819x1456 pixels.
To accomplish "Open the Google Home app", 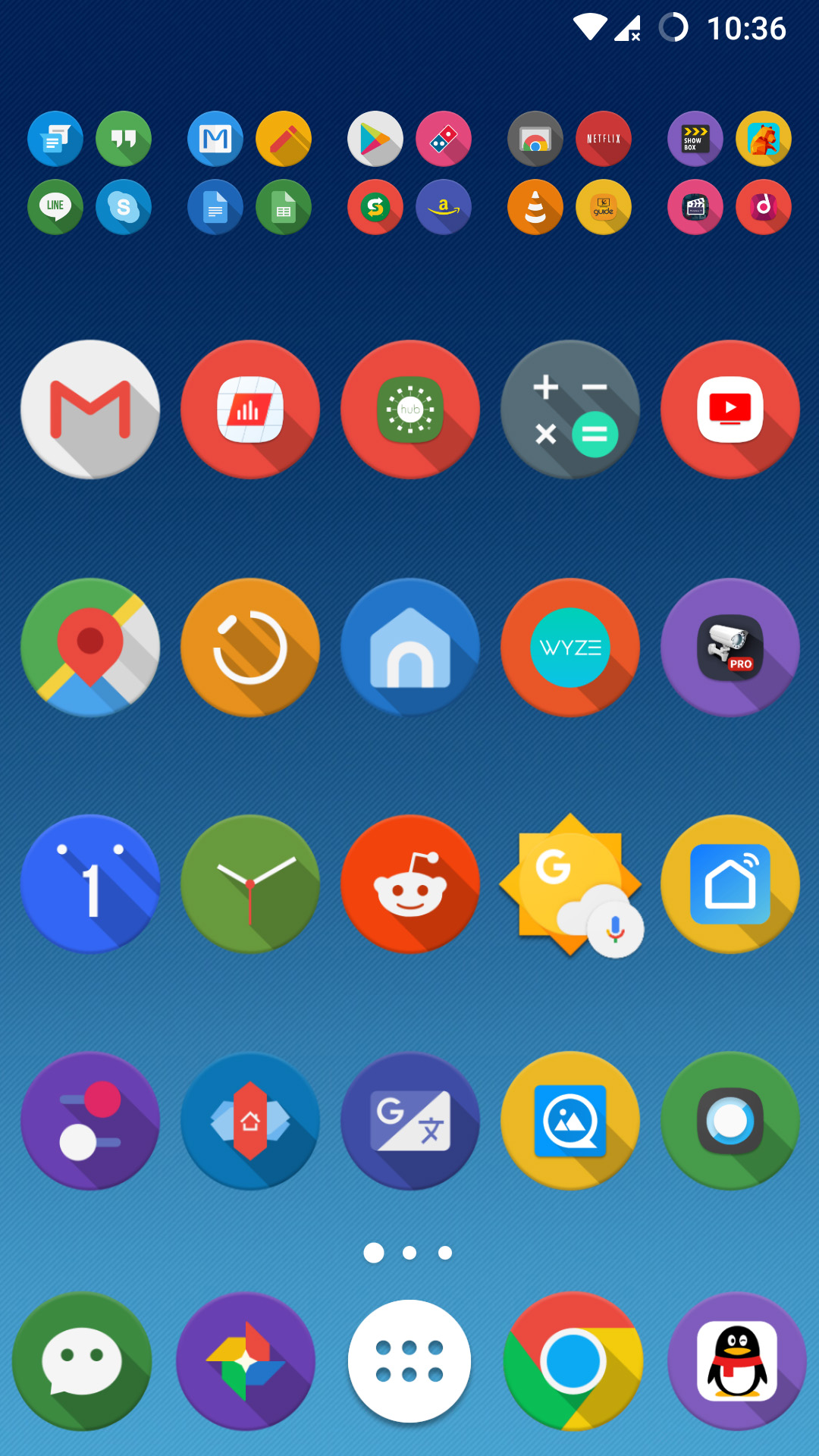I will tap(410, 648).
